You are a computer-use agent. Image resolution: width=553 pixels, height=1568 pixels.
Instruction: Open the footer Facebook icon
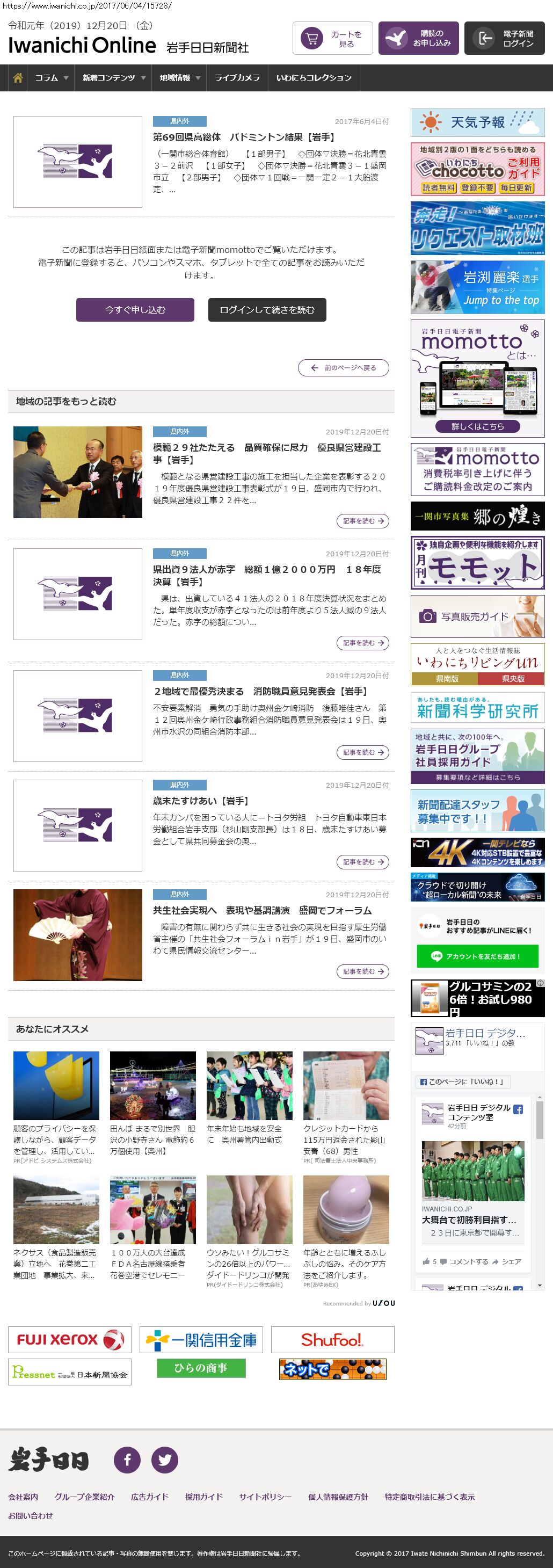point(127,1459)
